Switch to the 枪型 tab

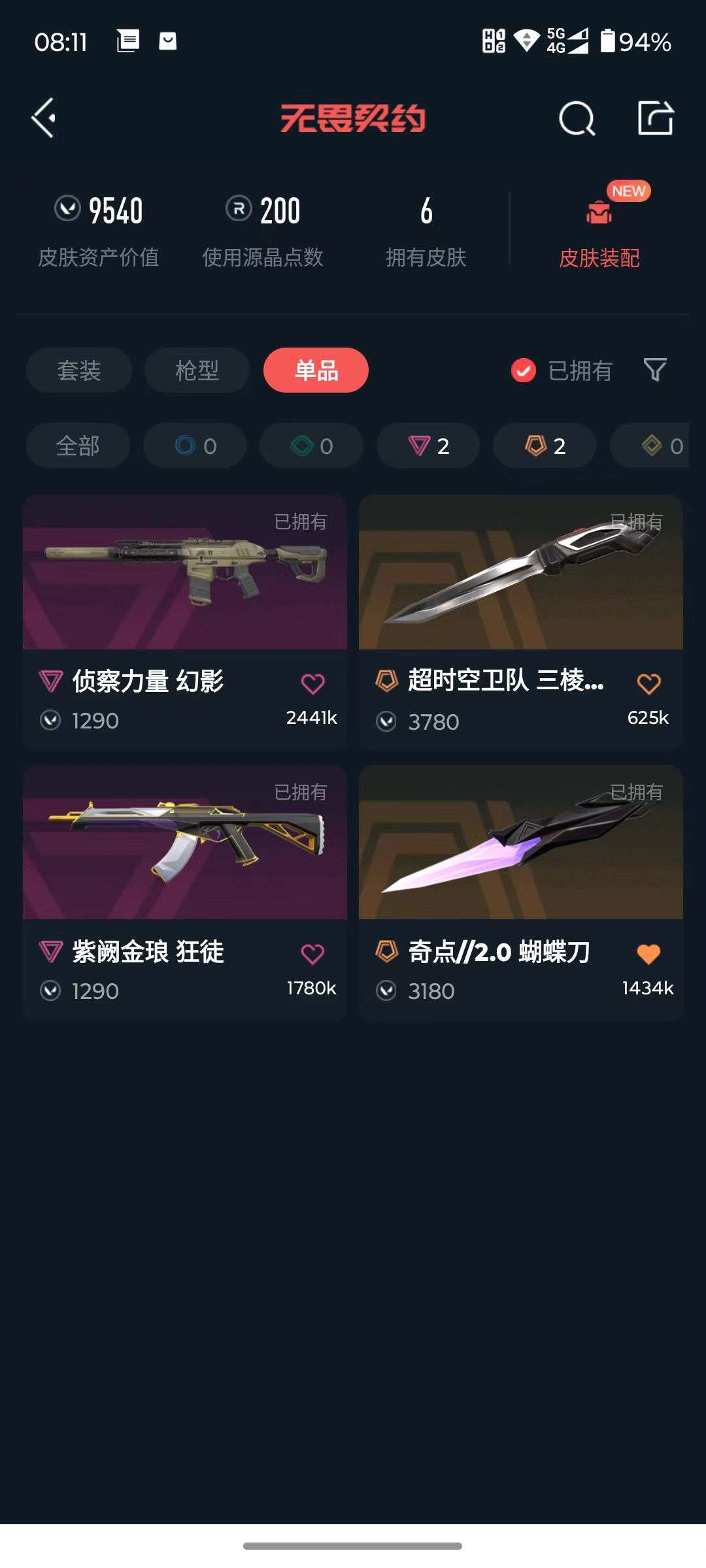click(197, 370)
